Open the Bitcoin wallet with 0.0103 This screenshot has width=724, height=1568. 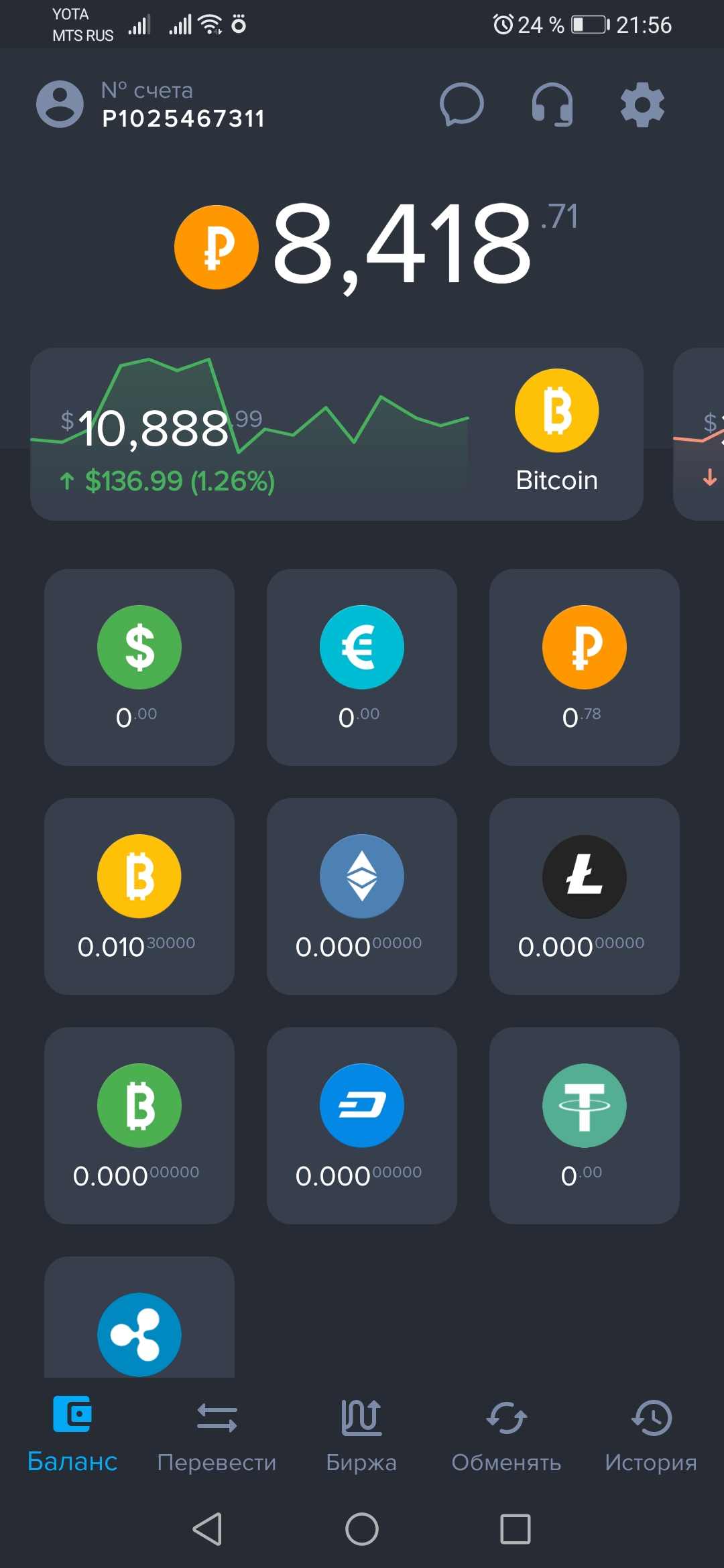139,896
